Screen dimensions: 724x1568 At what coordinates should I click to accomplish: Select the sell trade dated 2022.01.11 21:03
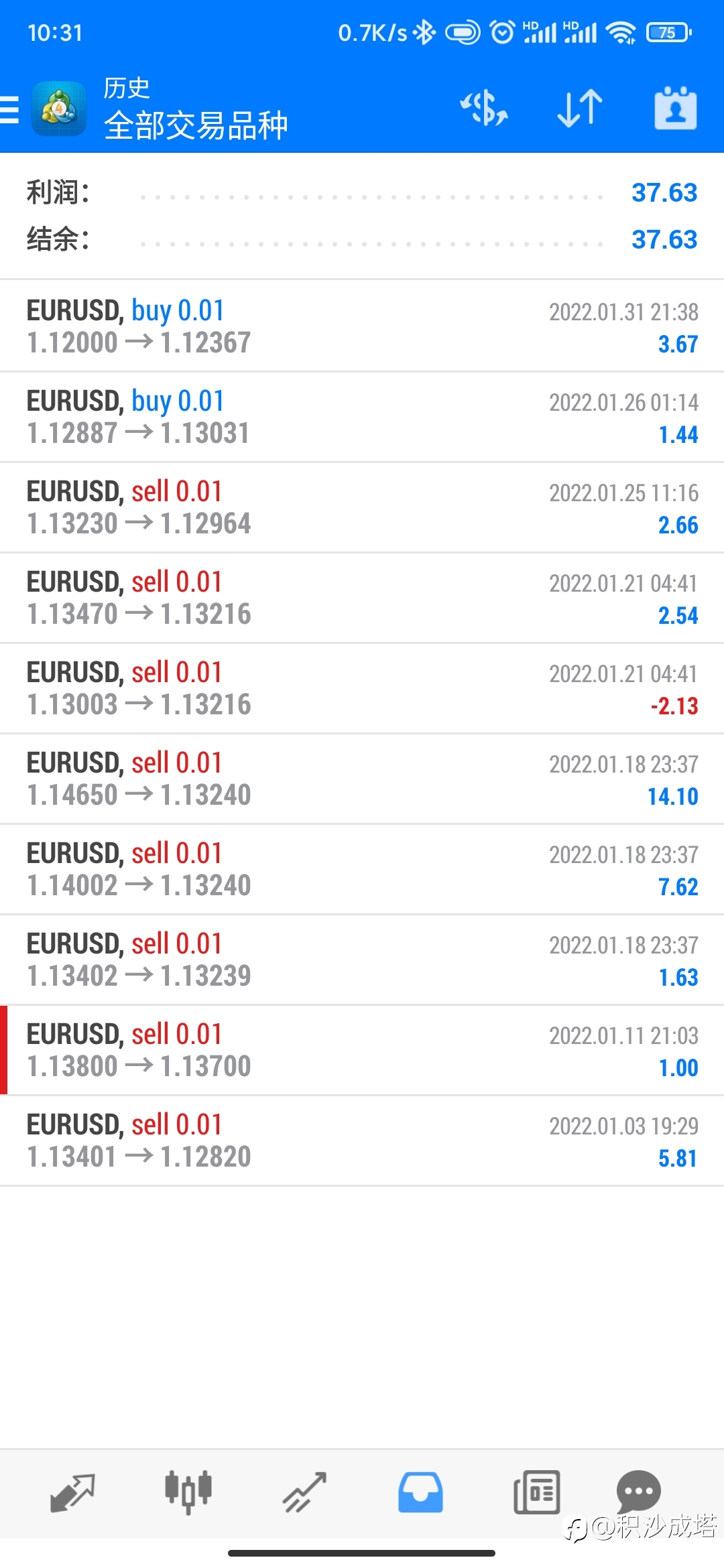(x=362, y=1050)
